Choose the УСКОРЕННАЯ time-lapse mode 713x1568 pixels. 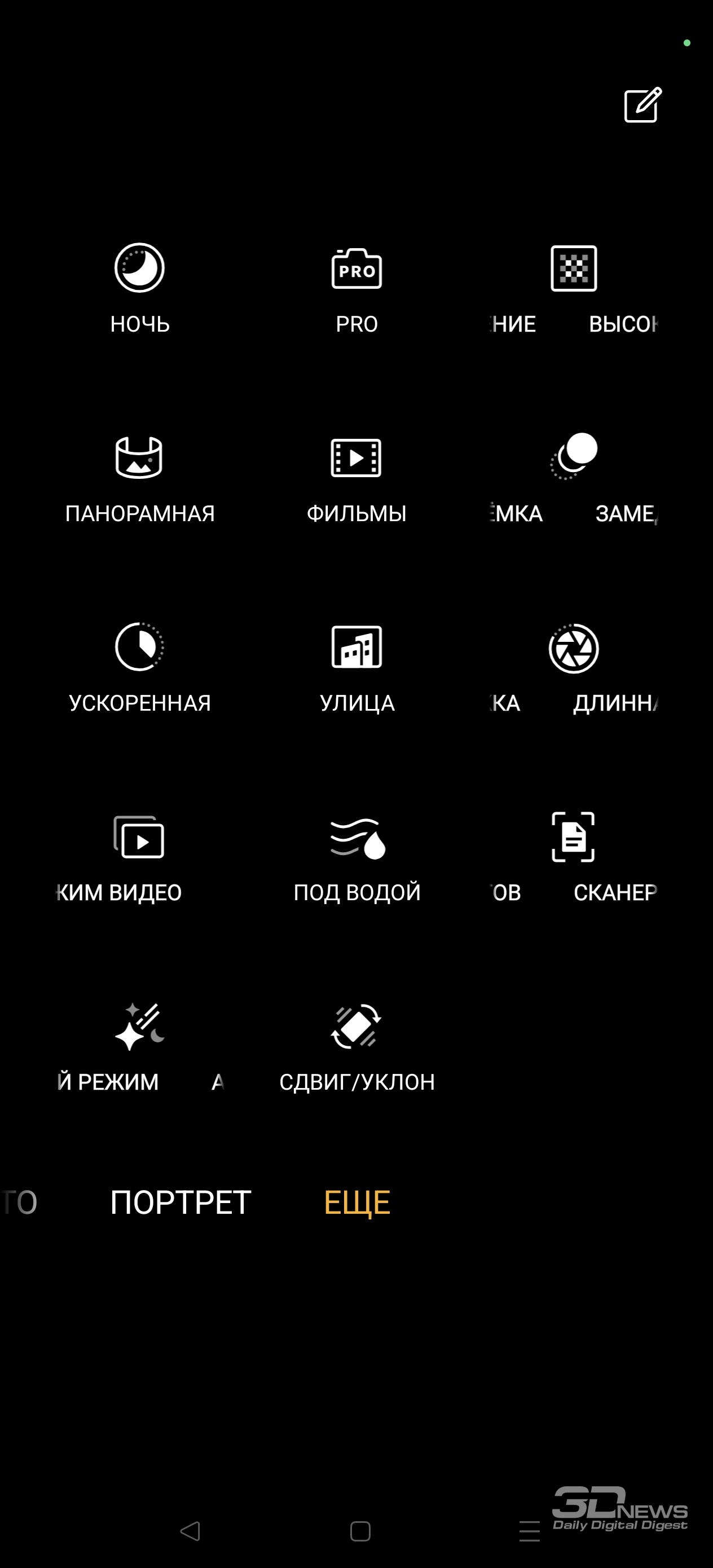coord(139,668)
